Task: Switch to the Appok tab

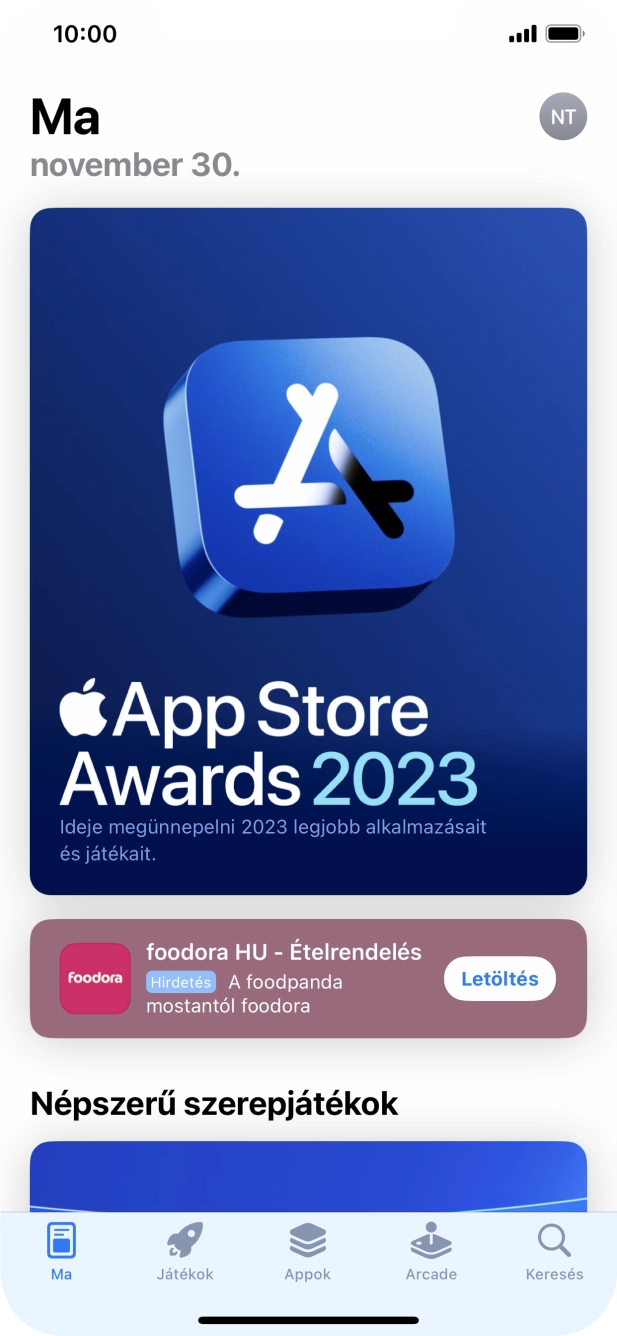Action: pos(308,1252)
